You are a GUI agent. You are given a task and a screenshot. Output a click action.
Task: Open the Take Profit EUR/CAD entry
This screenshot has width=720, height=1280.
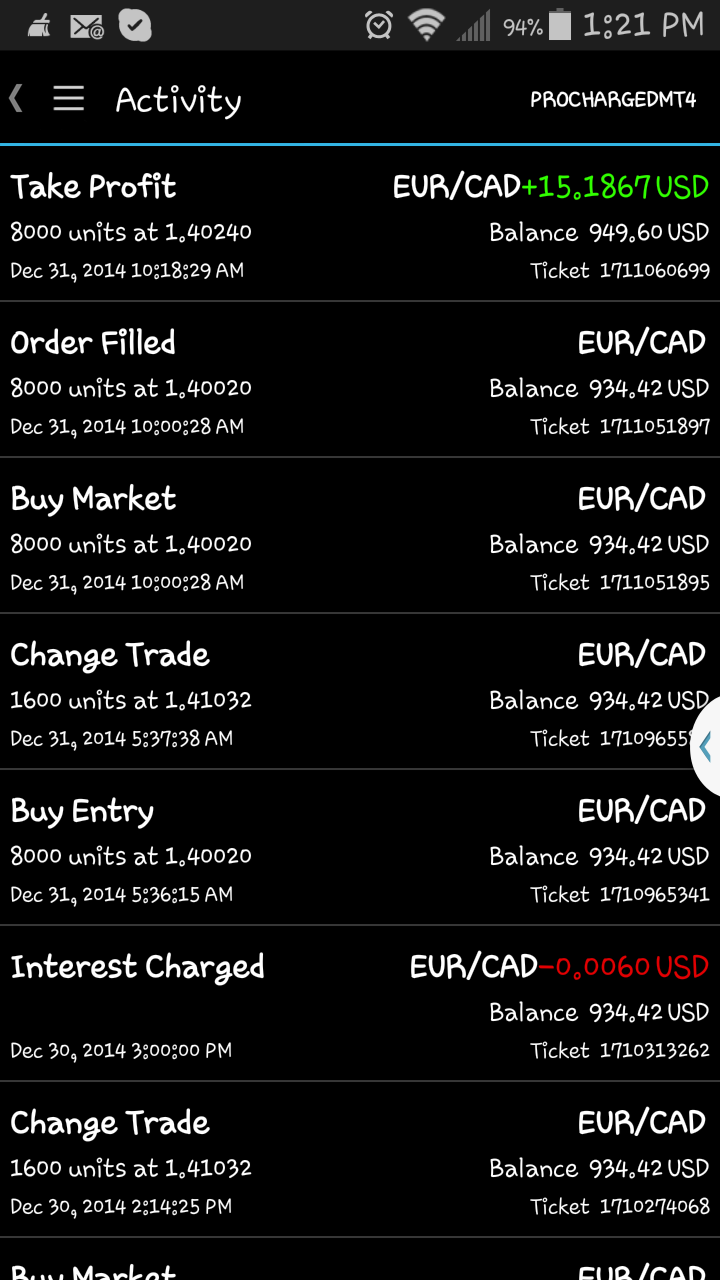pos(360,226)
